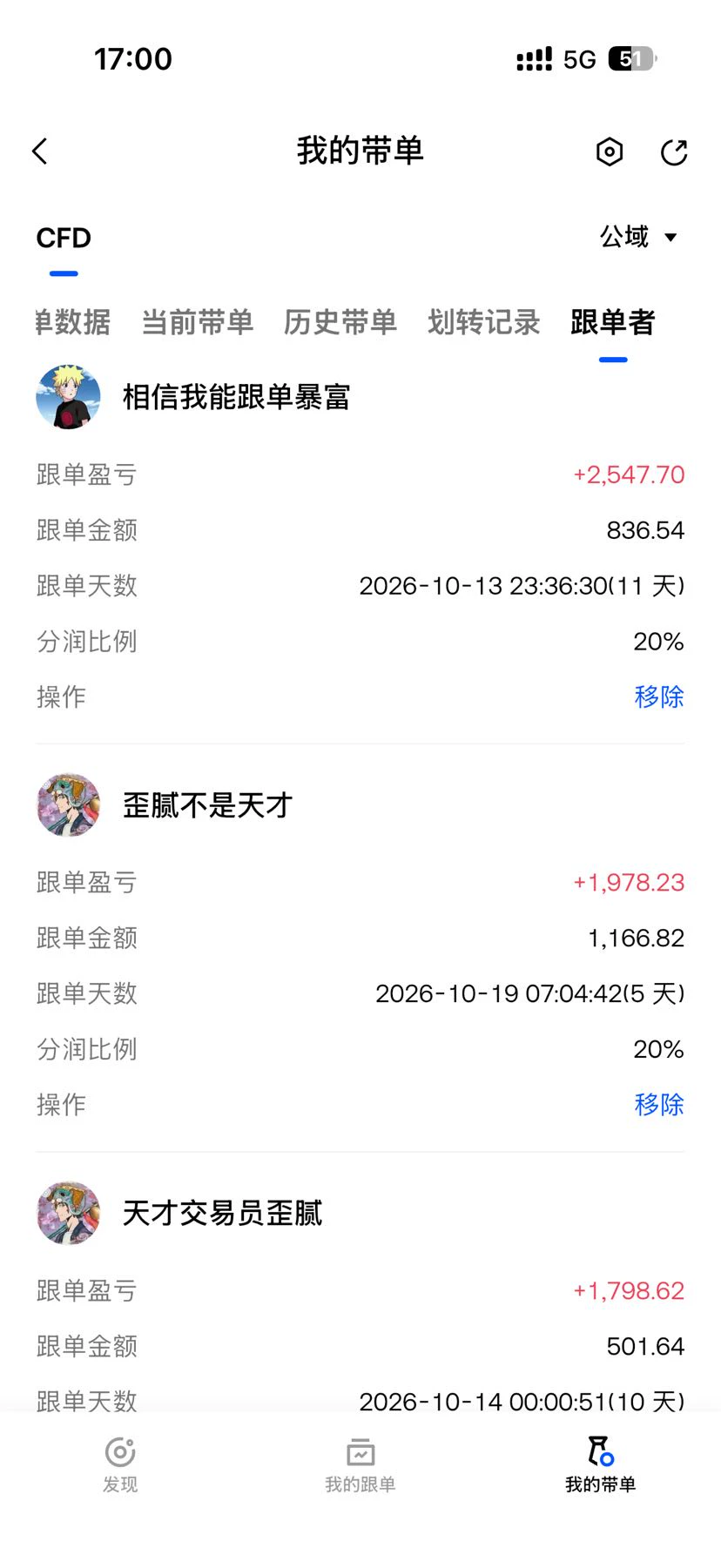721x1568 pixels.
Task: Remove follower 歪腻不是天才 via 移除
Action: (x=659, y=1105)
